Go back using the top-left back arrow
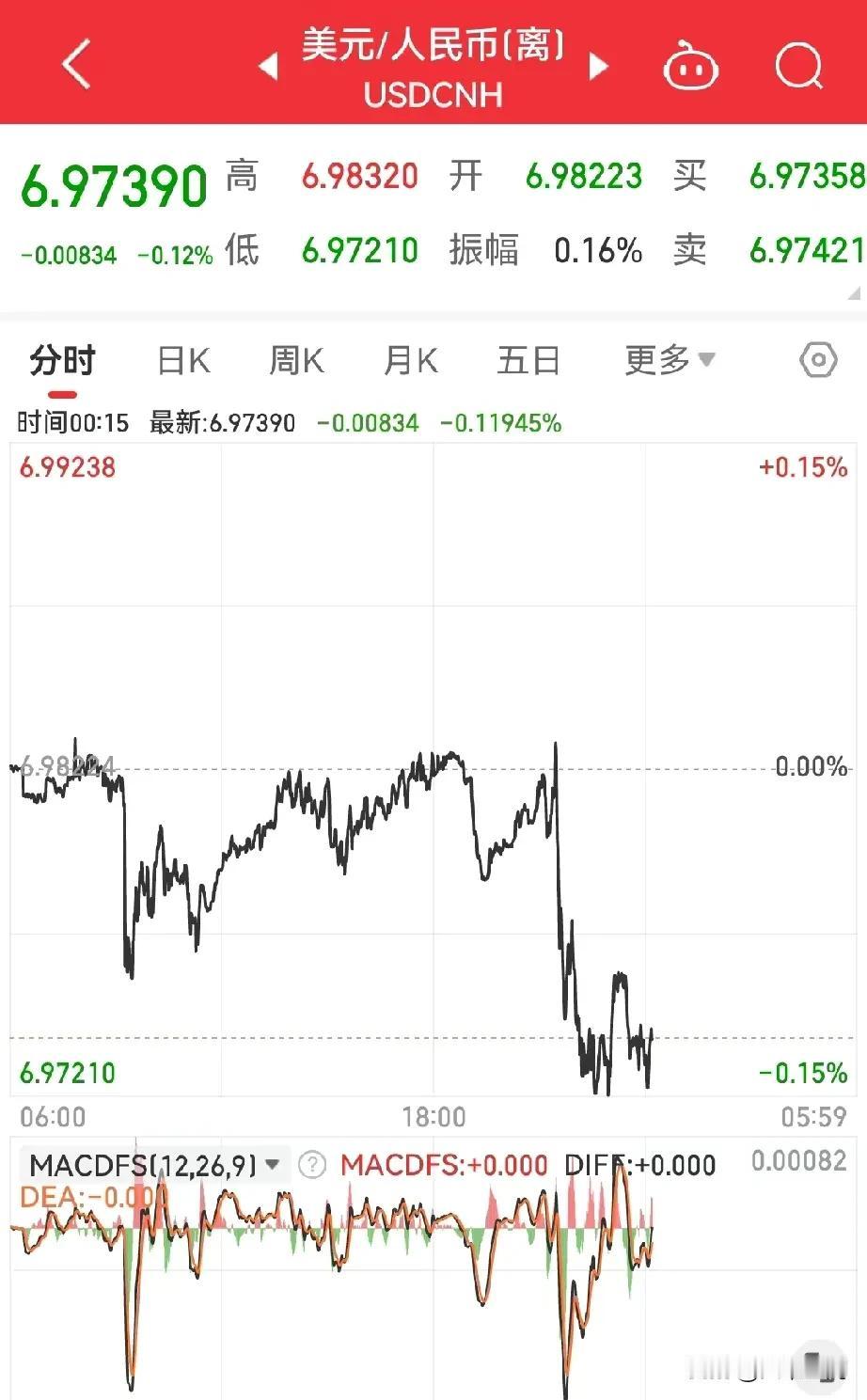The width and height of the screenshot is (867, 1400). point(72,66)
